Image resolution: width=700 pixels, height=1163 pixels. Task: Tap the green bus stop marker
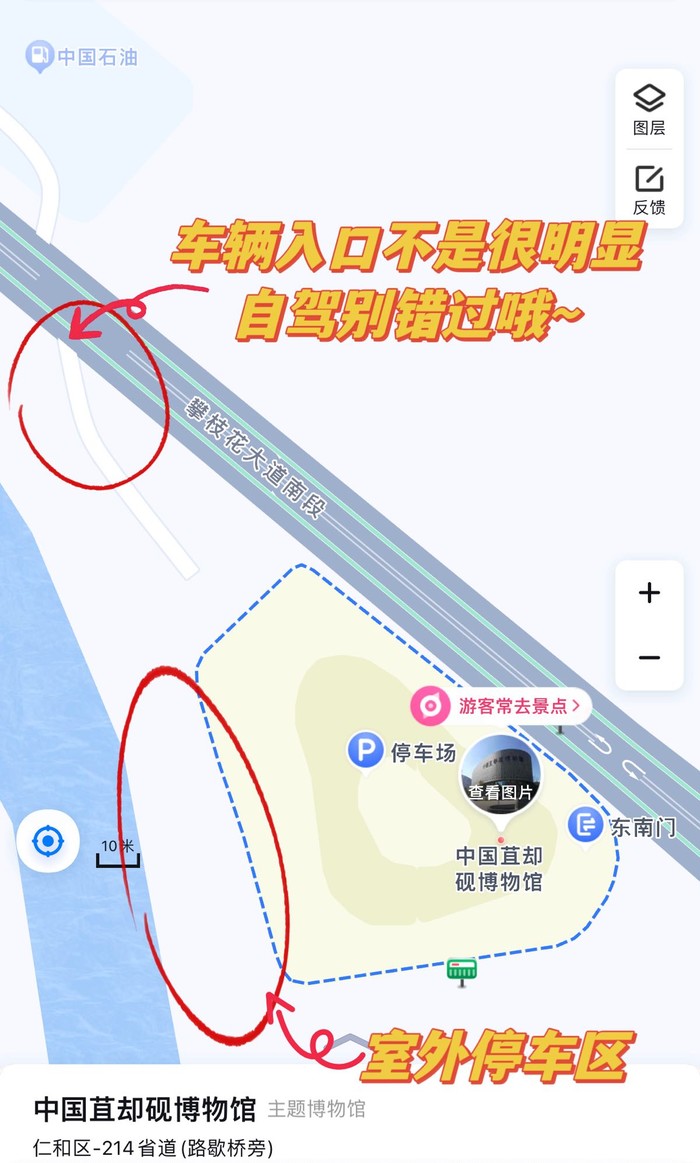click(x=461, y=968)
